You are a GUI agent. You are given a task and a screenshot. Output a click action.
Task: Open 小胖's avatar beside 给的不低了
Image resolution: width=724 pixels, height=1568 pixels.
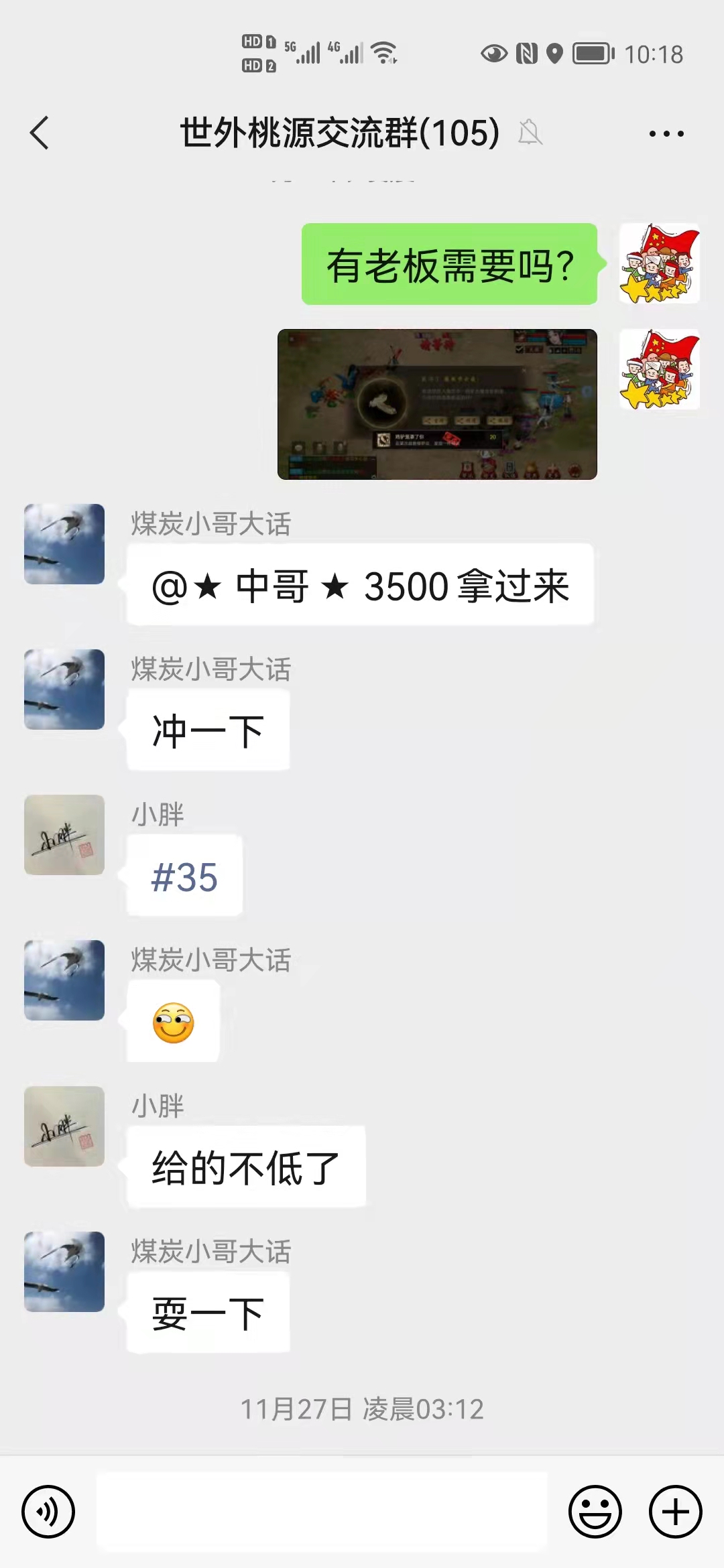pos(64,1126)
